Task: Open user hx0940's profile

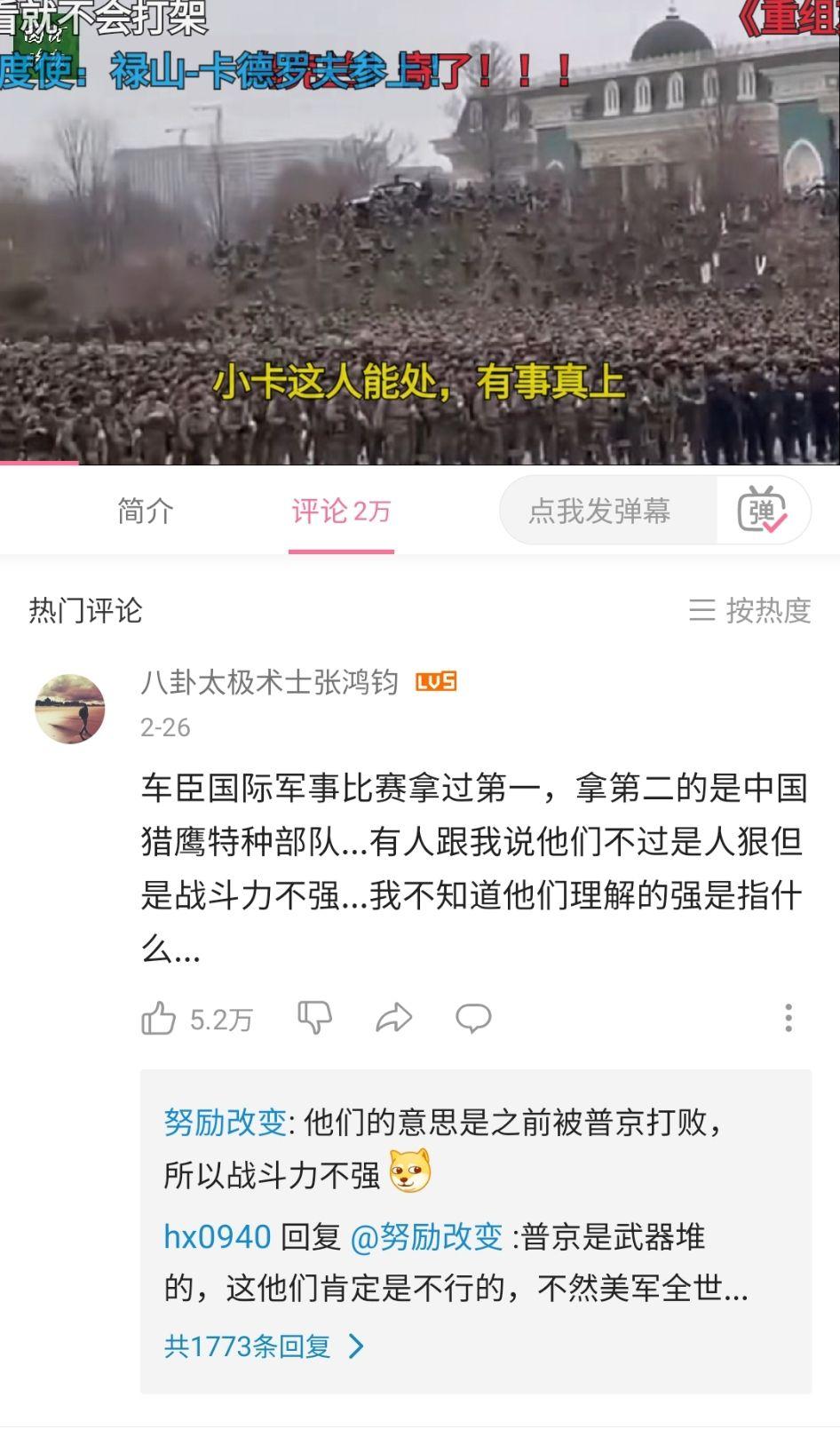Action: pos(218,1236)
